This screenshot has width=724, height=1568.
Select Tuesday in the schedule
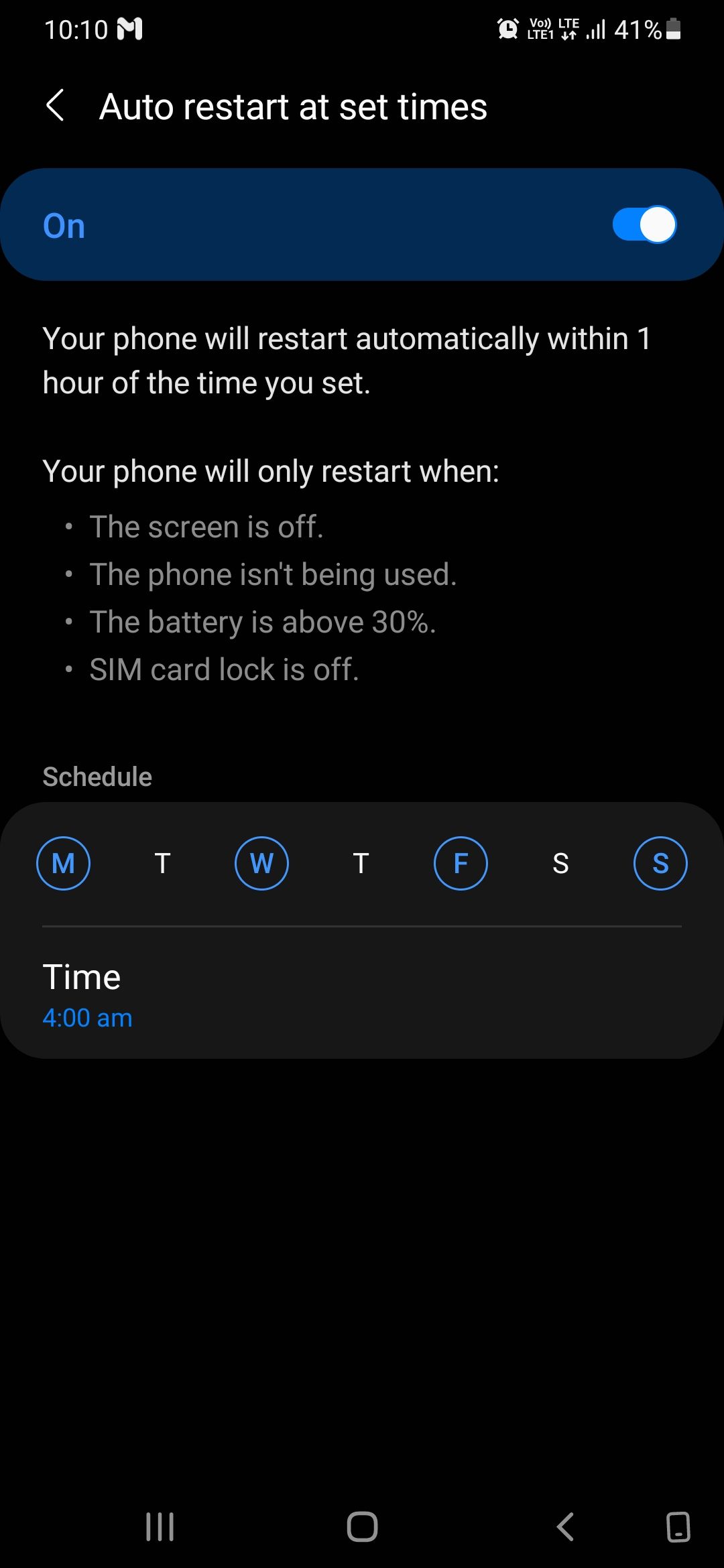(162, 863)
